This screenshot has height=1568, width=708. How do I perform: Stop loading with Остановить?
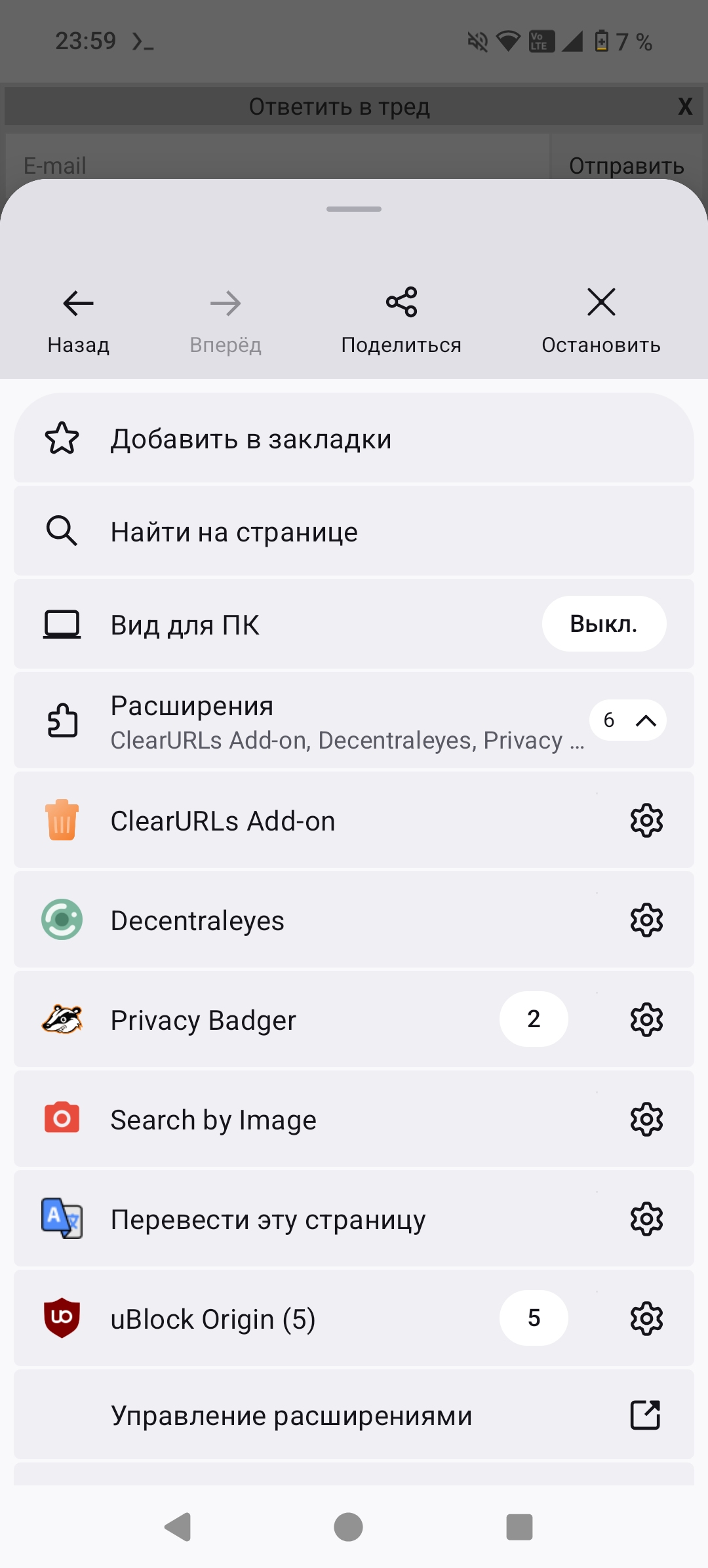click(600, 319)
